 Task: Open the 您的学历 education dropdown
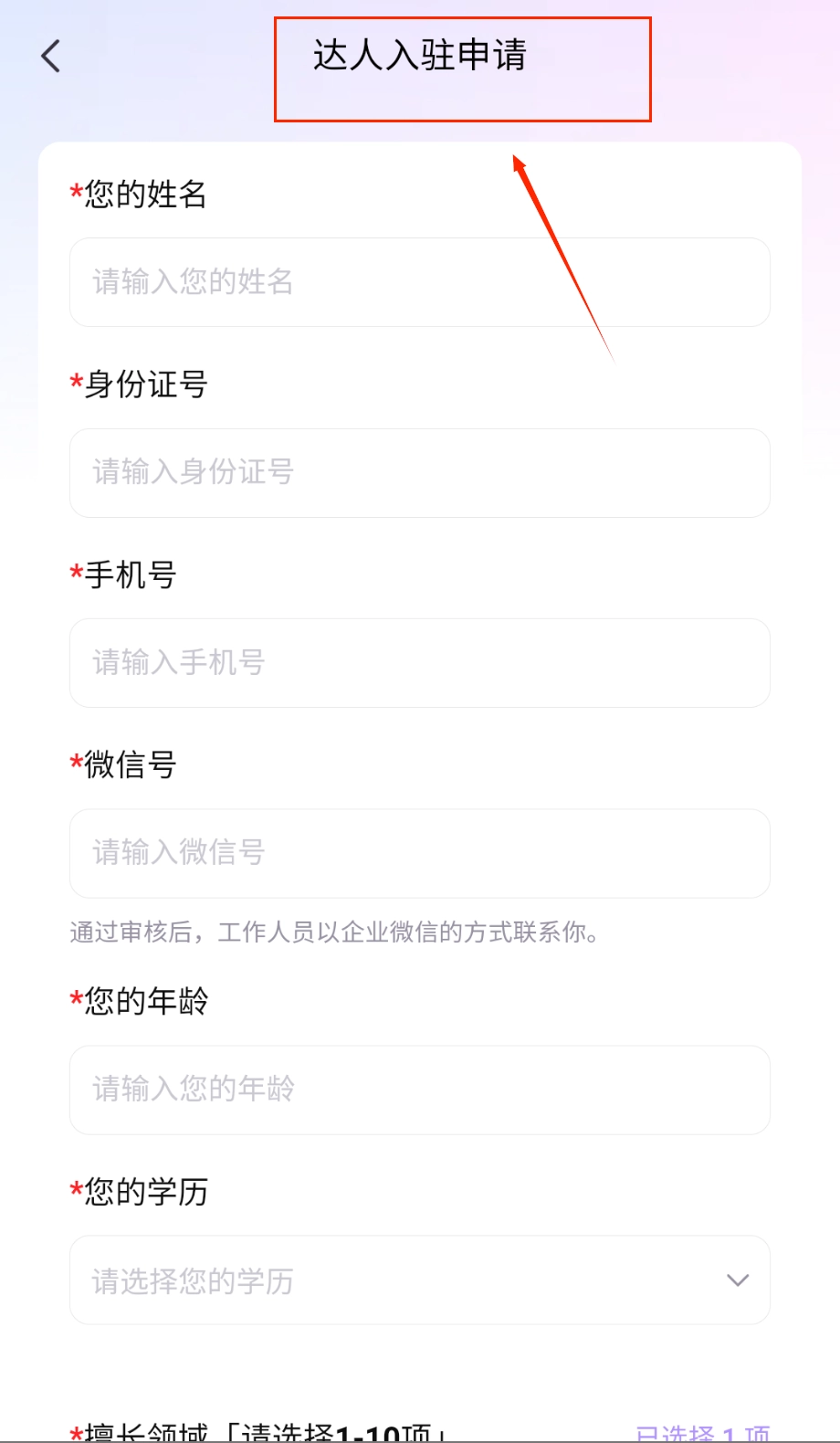pyautogui.click(x=419, y=1280)
